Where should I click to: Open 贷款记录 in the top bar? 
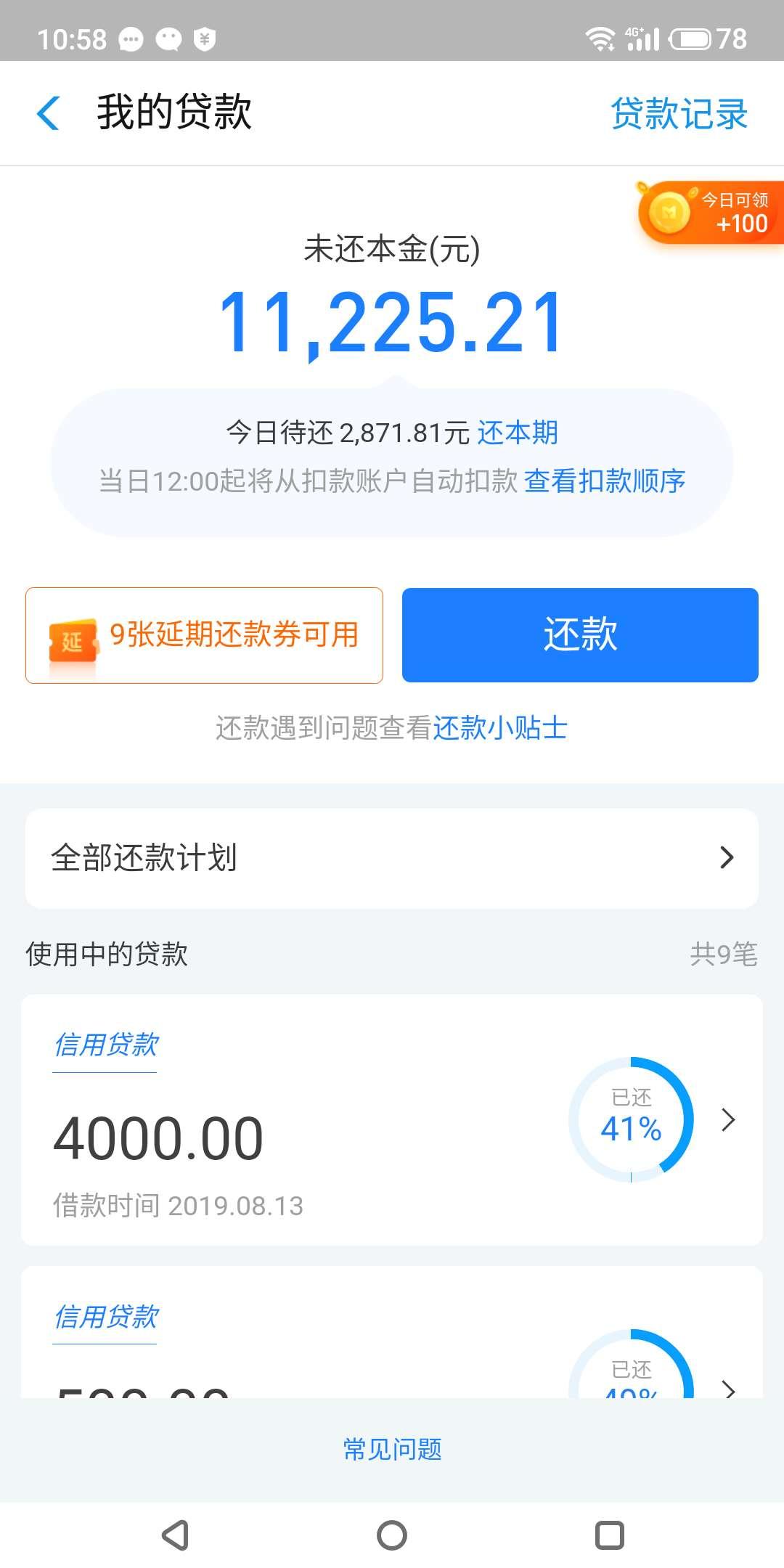click(x=677, y=113)
